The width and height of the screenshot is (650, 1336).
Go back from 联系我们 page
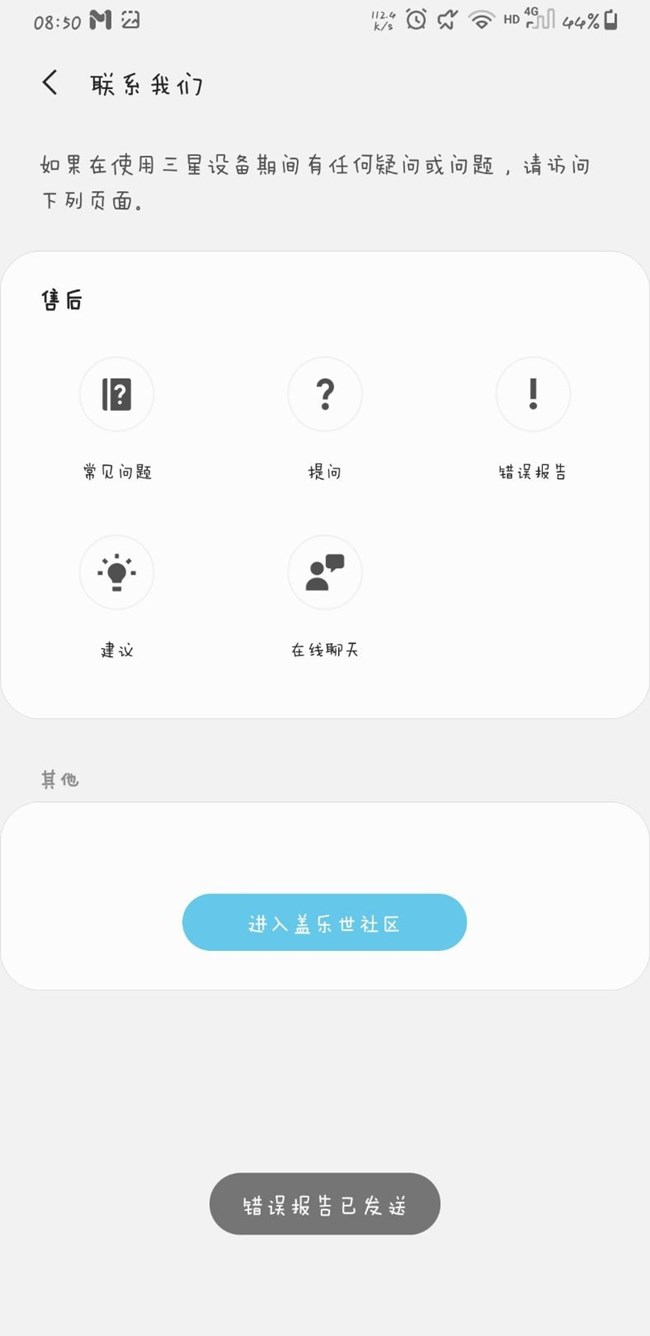50,83
